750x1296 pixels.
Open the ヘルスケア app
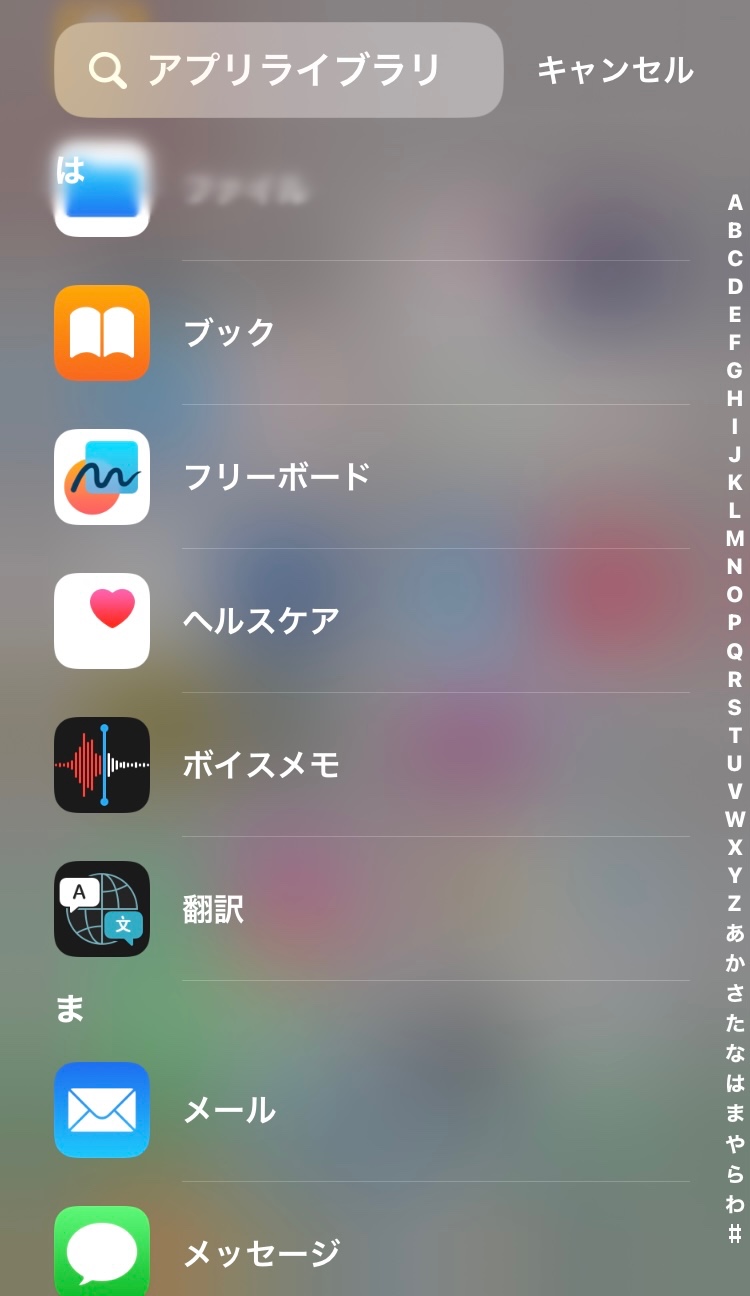102,621
